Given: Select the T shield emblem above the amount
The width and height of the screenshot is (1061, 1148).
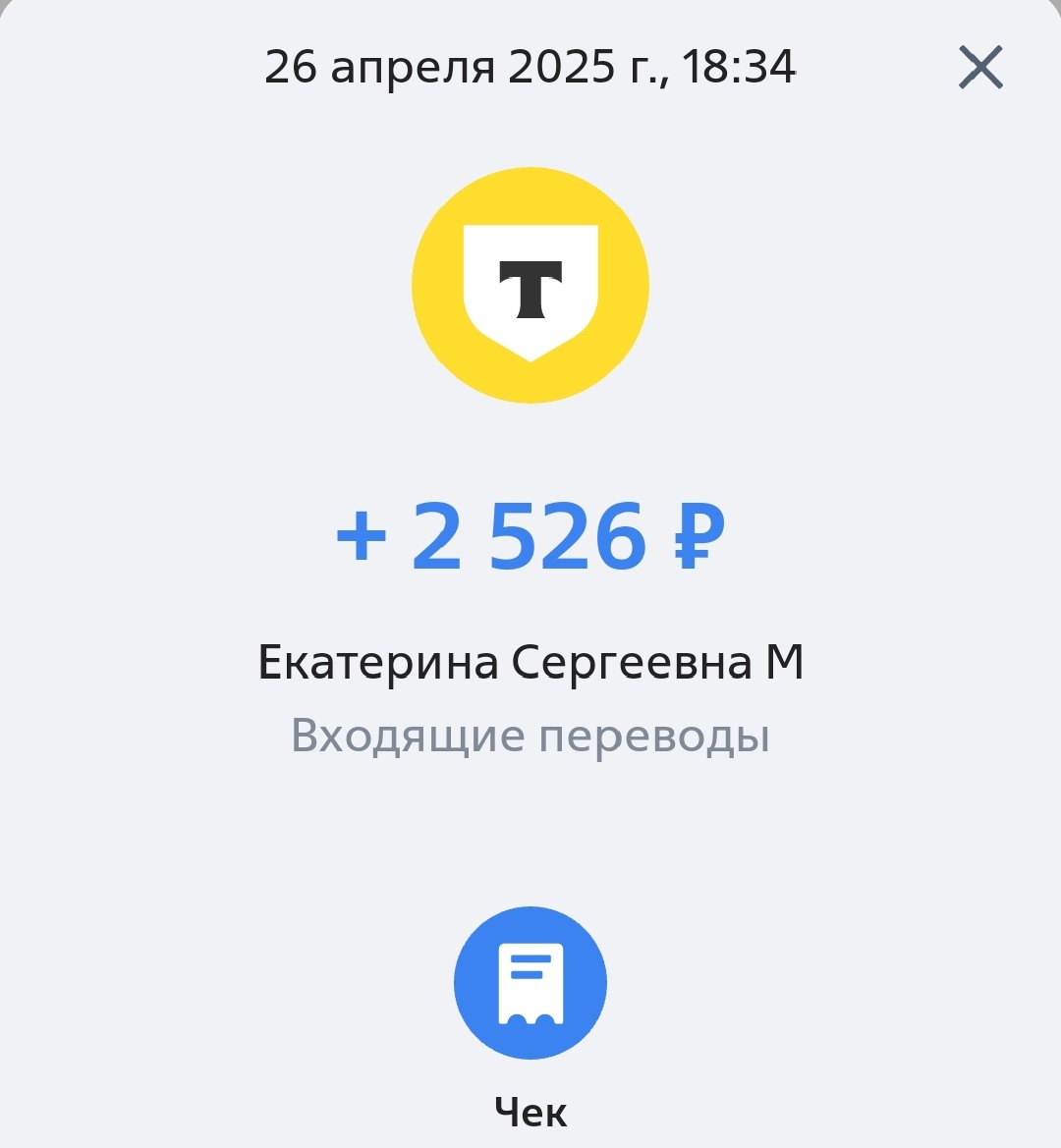Looking at the screenshot, I should (x=530, y=285).
